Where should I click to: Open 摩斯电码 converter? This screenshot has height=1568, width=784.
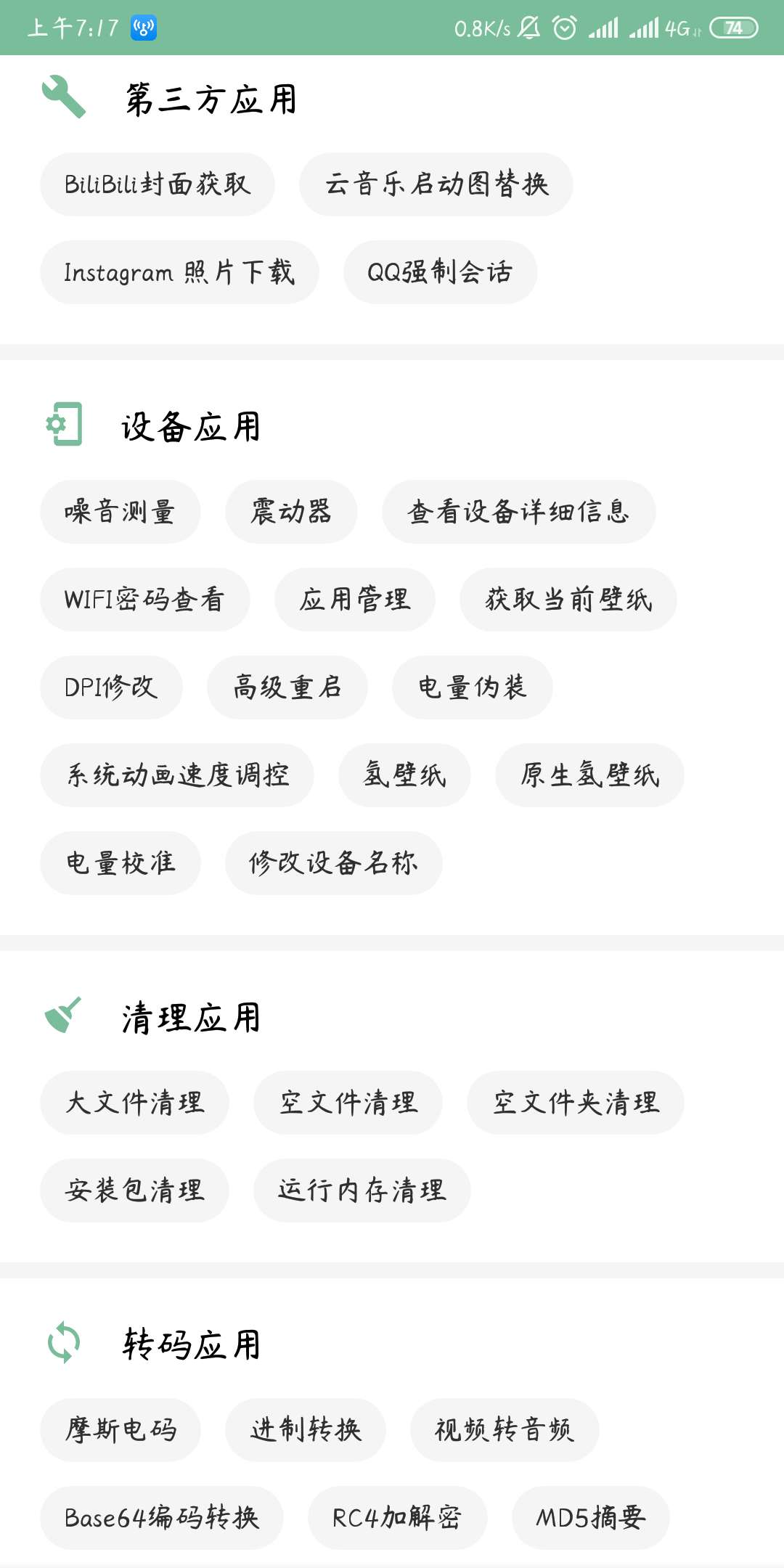click(x=120, y=1430)
